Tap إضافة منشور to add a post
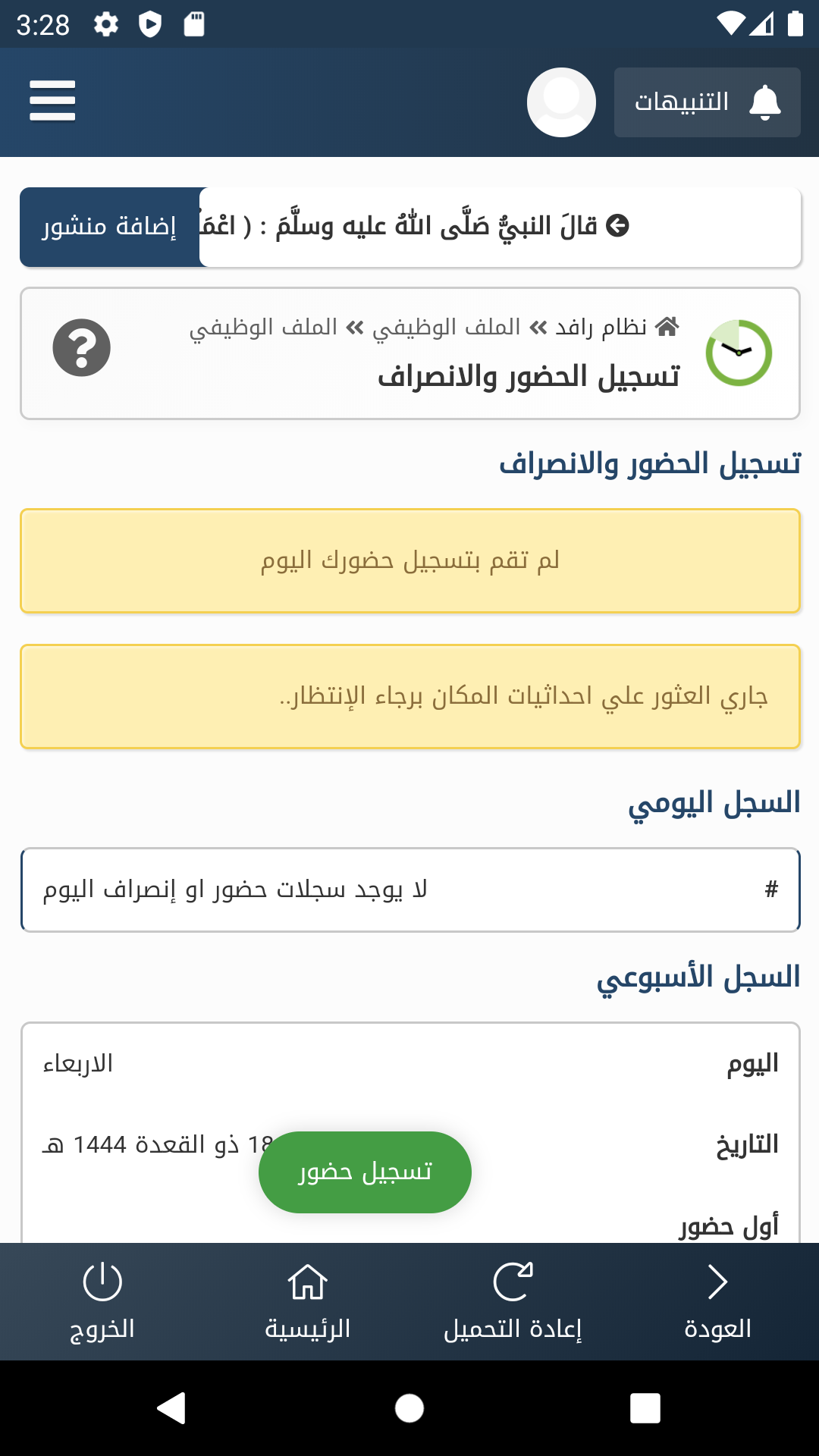 [110, 227]
